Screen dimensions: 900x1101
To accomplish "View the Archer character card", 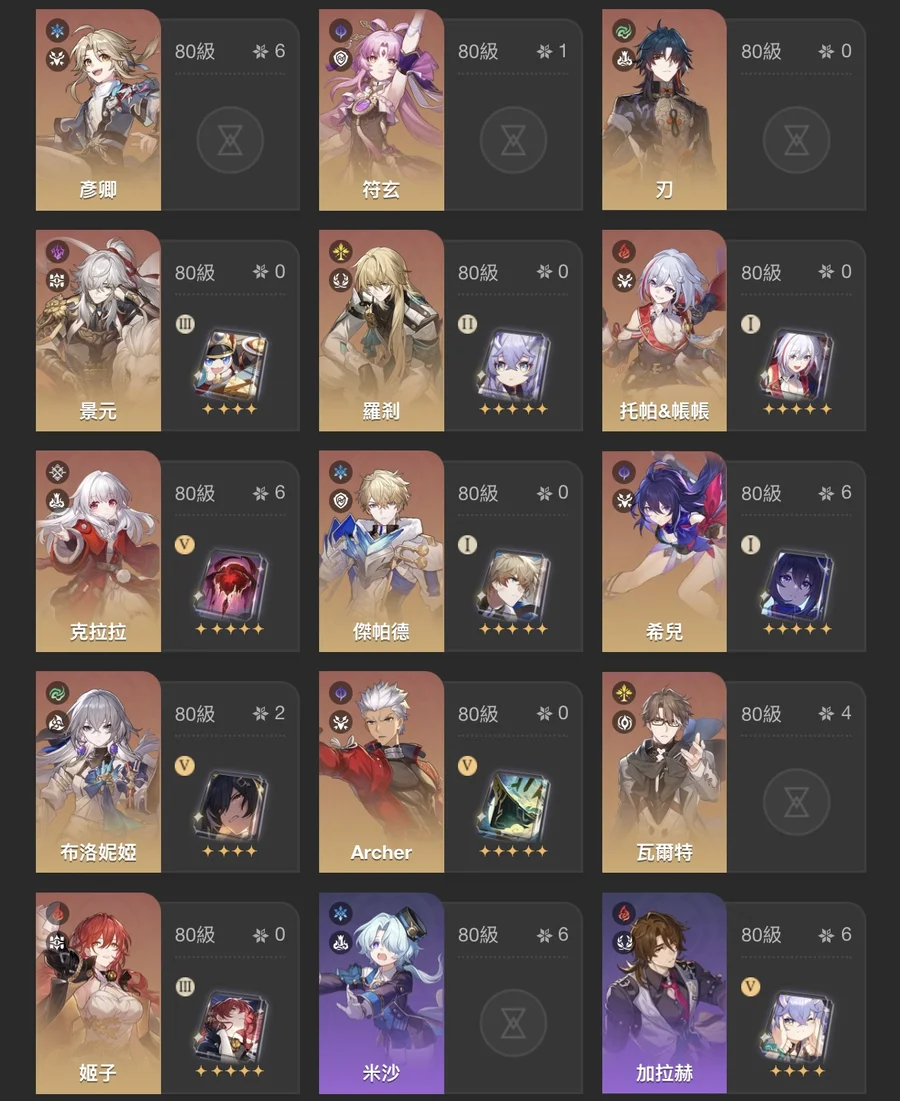I will pyautogui.click(x=381, y=772).
